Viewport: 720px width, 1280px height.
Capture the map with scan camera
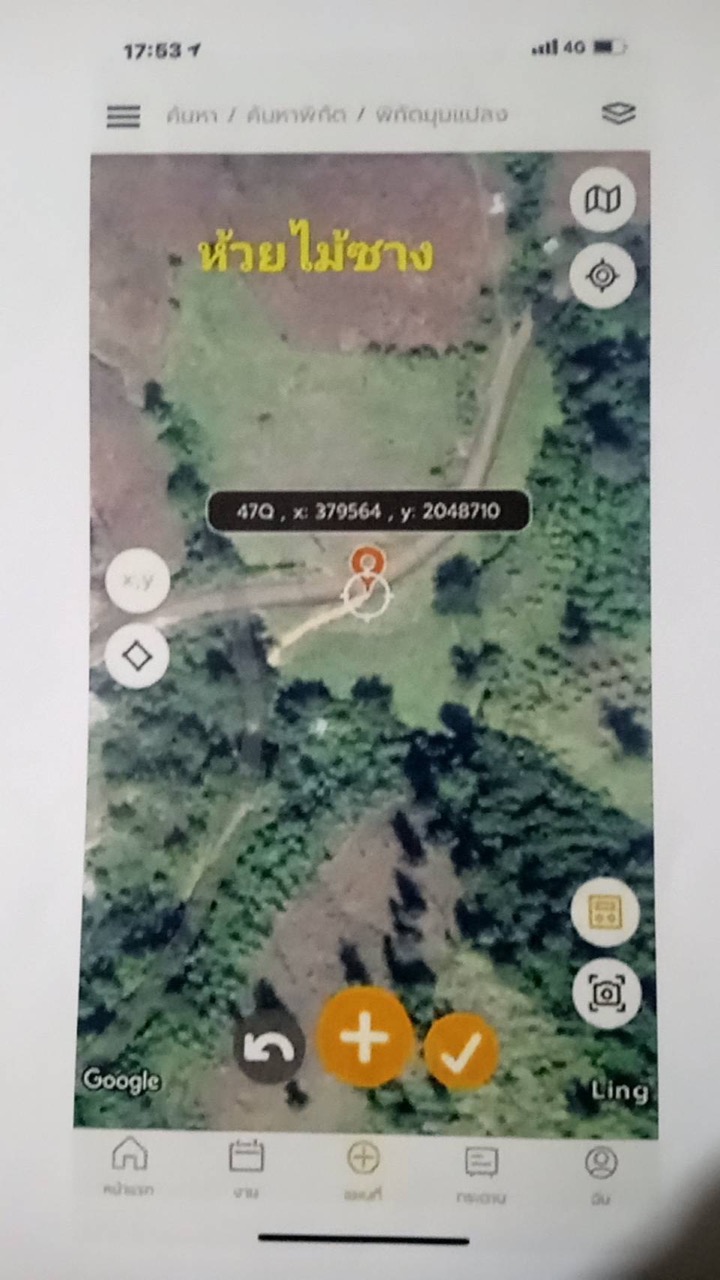pos(607,992)
